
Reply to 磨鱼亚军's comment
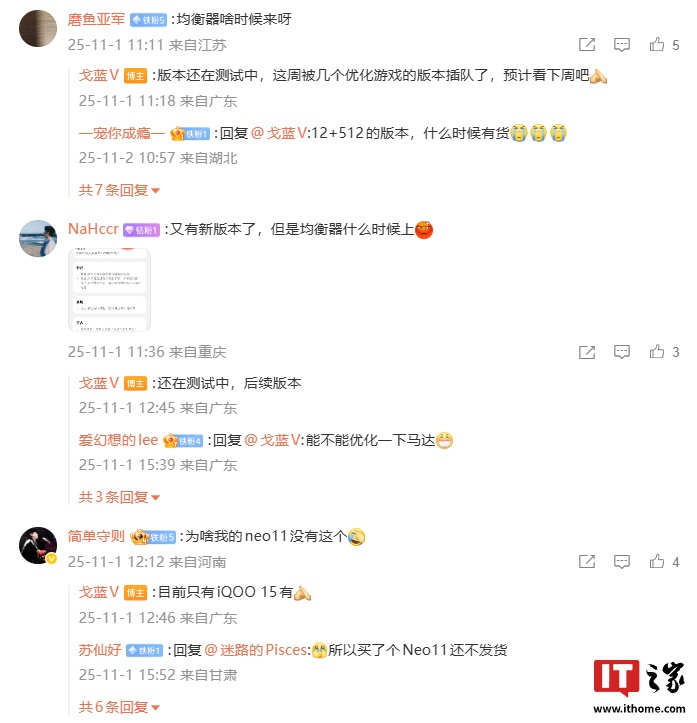pos(622,45)
